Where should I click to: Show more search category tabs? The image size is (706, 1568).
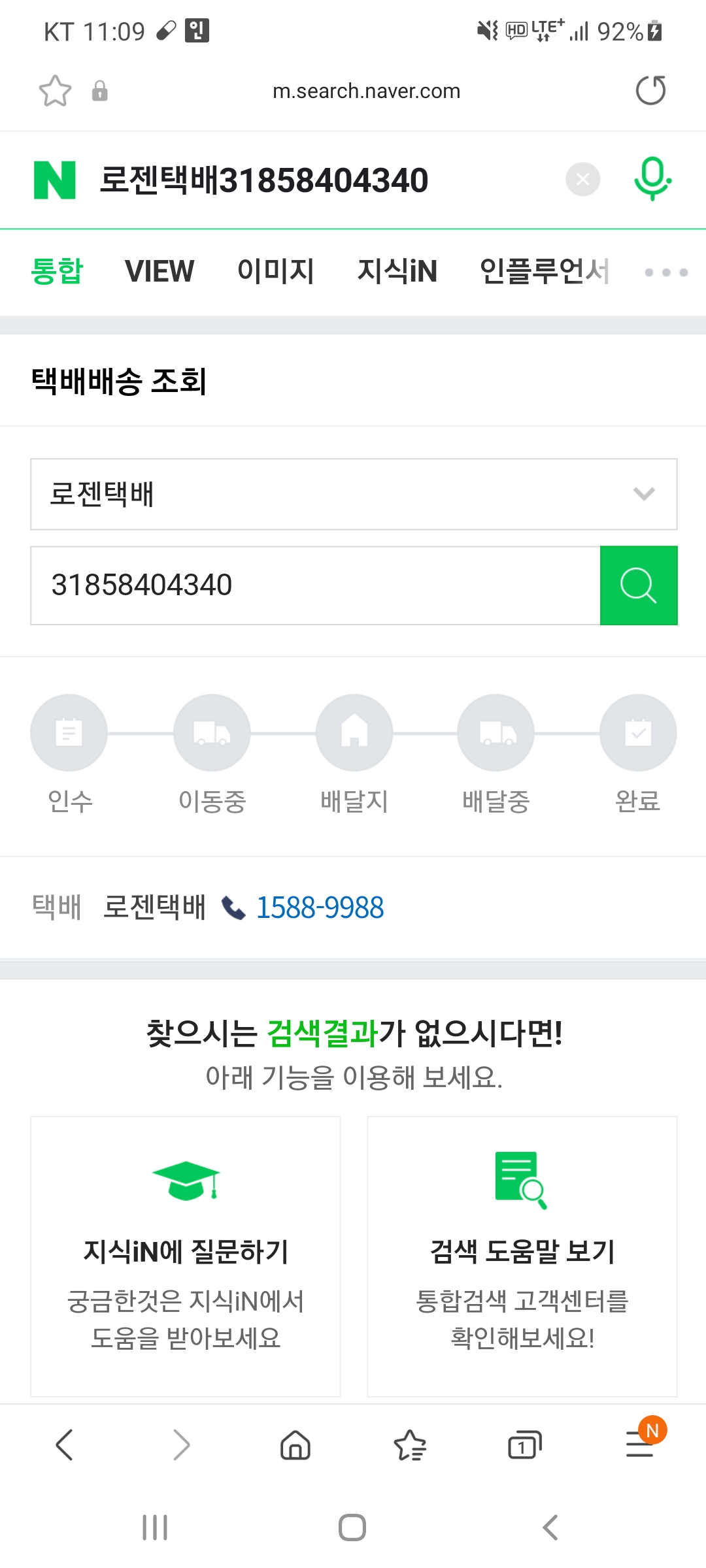(665, 272)
